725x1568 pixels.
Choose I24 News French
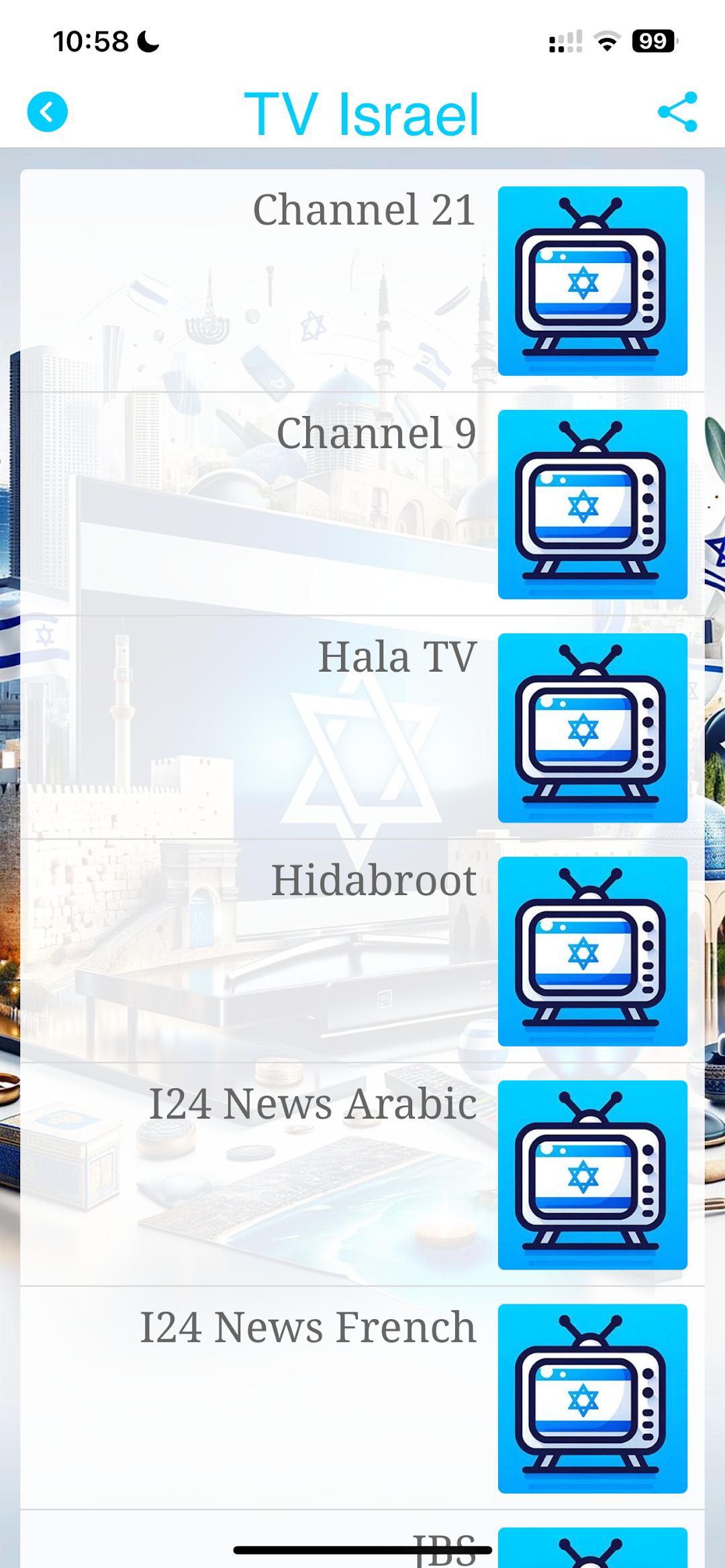tap(362, 1398)
